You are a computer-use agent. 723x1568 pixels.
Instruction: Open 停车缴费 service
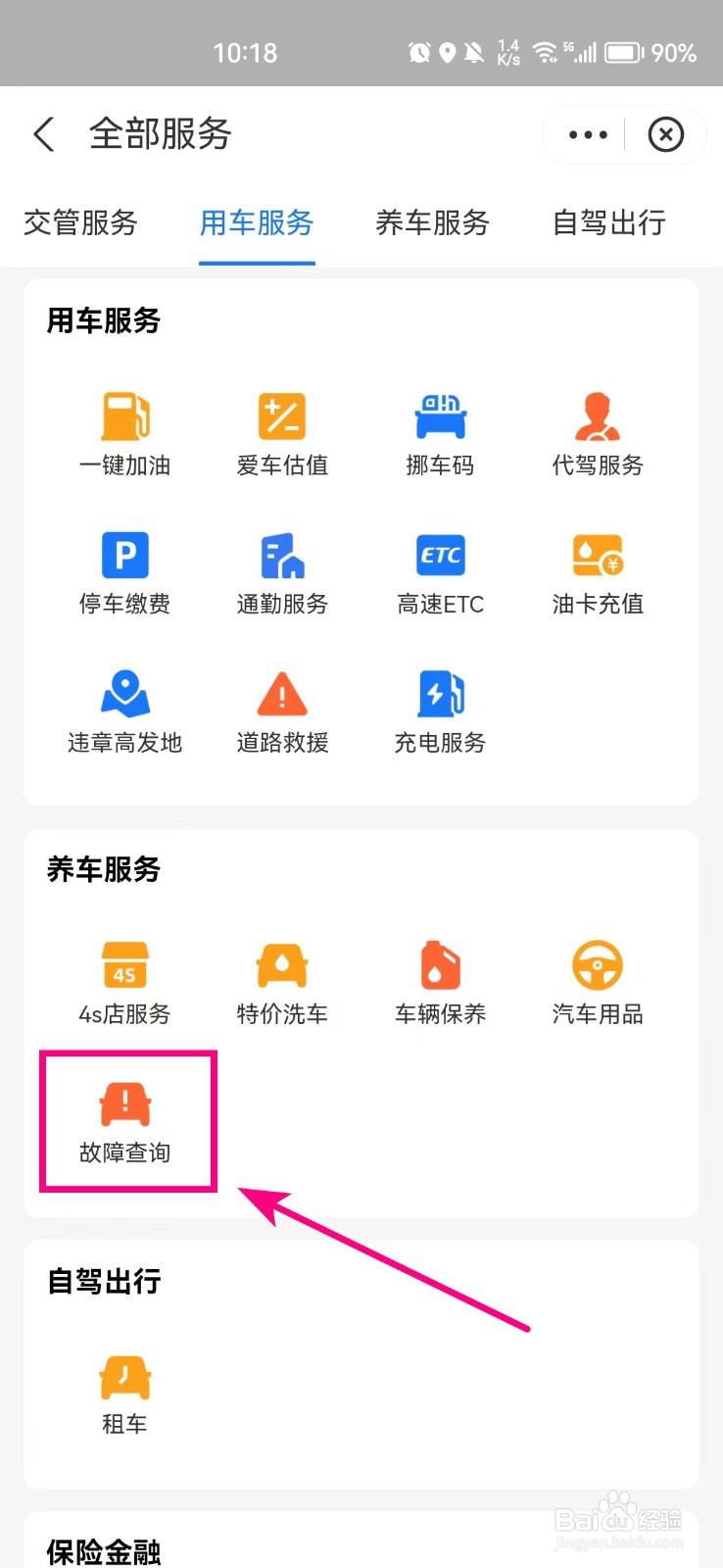point(125,573)
